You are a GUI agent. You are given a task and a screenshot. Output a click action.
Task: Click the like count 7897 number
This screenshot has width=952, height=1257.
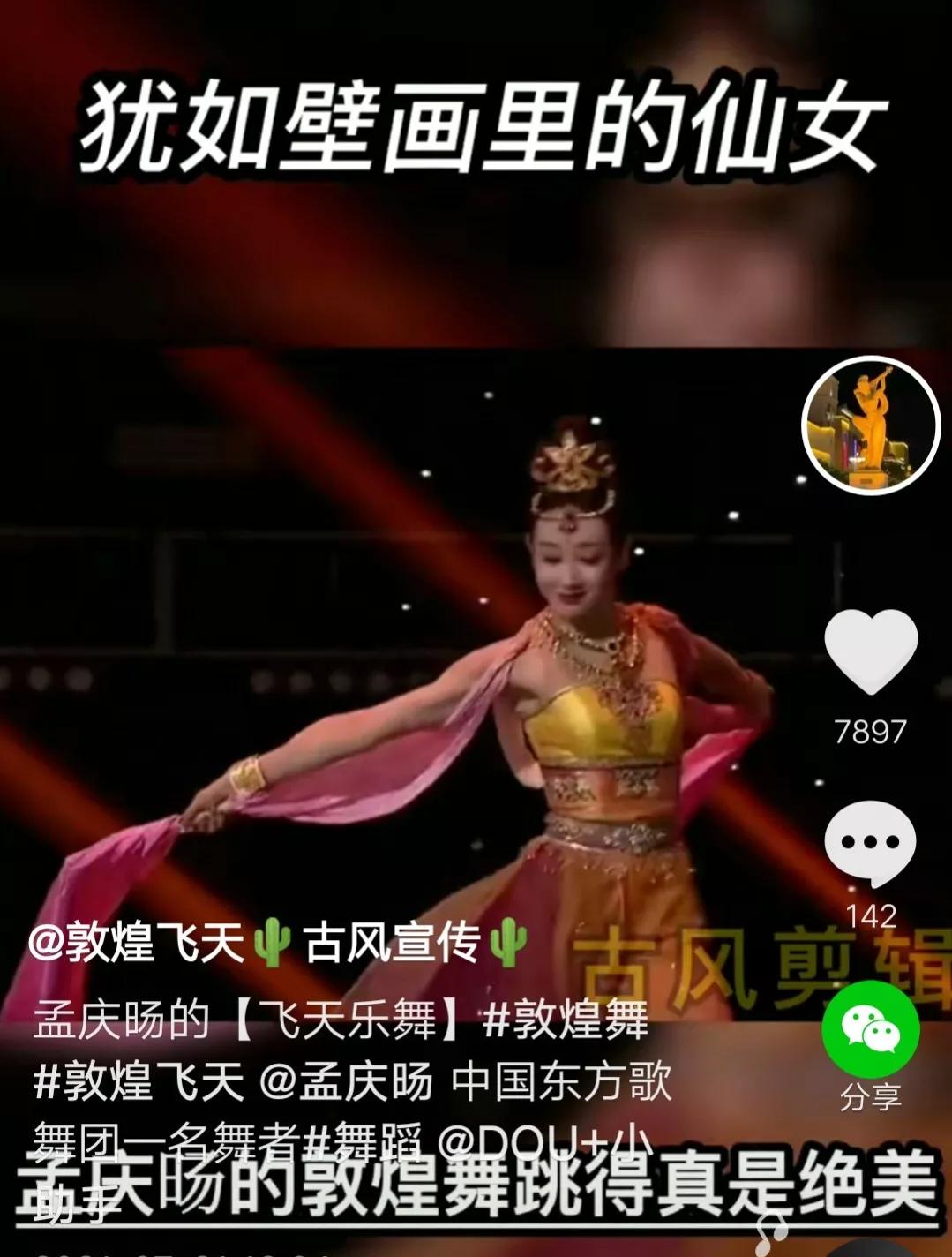[x=869, y=731]
